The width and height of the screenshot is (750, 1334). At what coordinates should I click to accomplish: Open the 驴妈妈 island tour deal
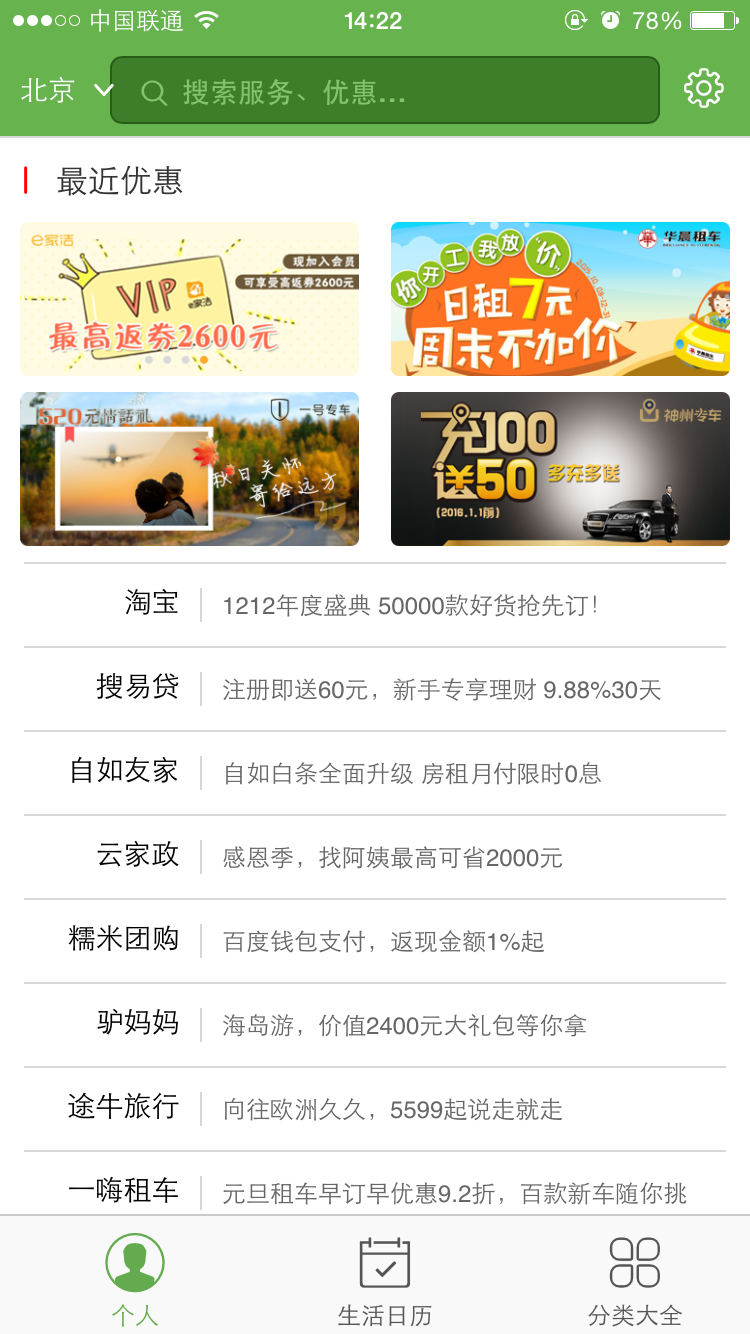(375, 1025)
